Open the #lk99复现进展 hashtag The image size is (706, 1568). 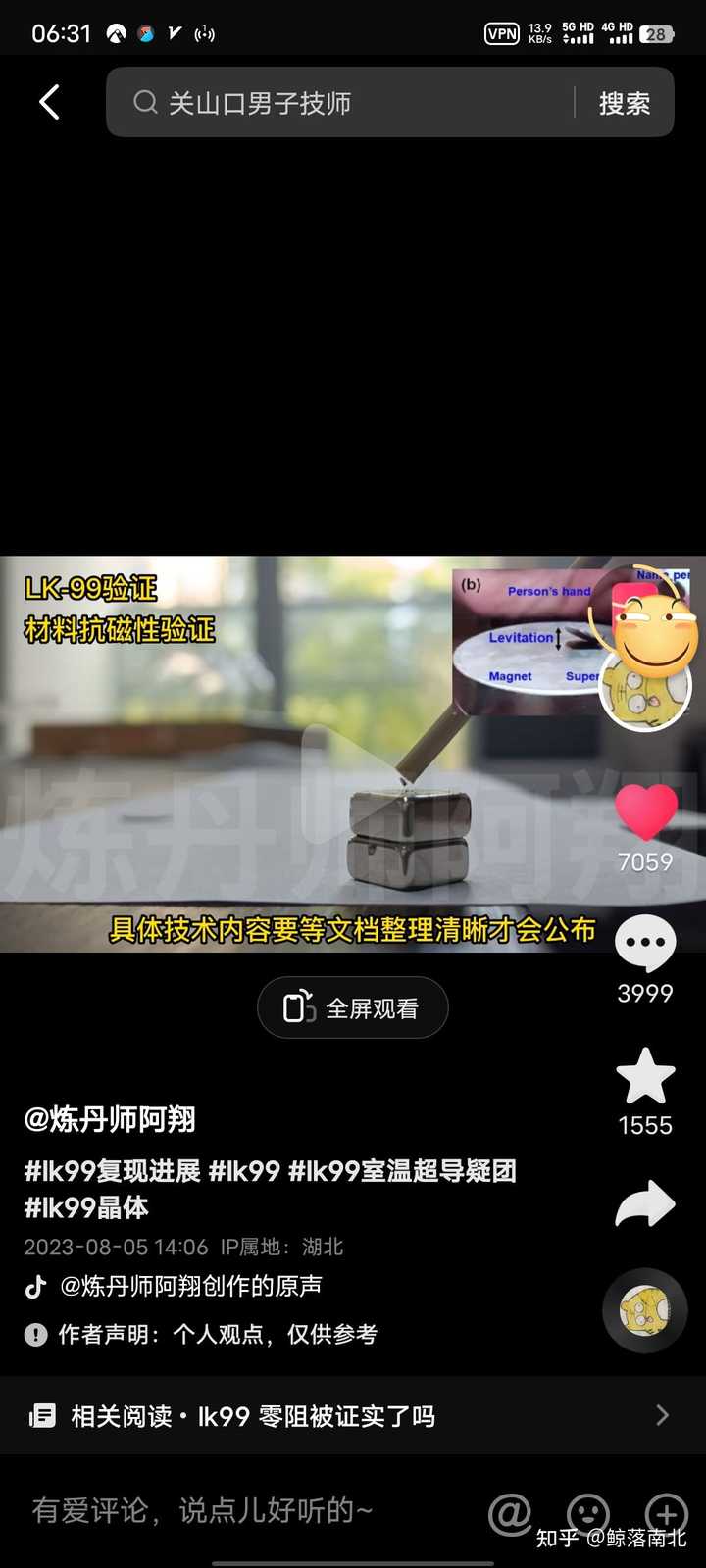pyautogui.click(x=113, y=1171)
